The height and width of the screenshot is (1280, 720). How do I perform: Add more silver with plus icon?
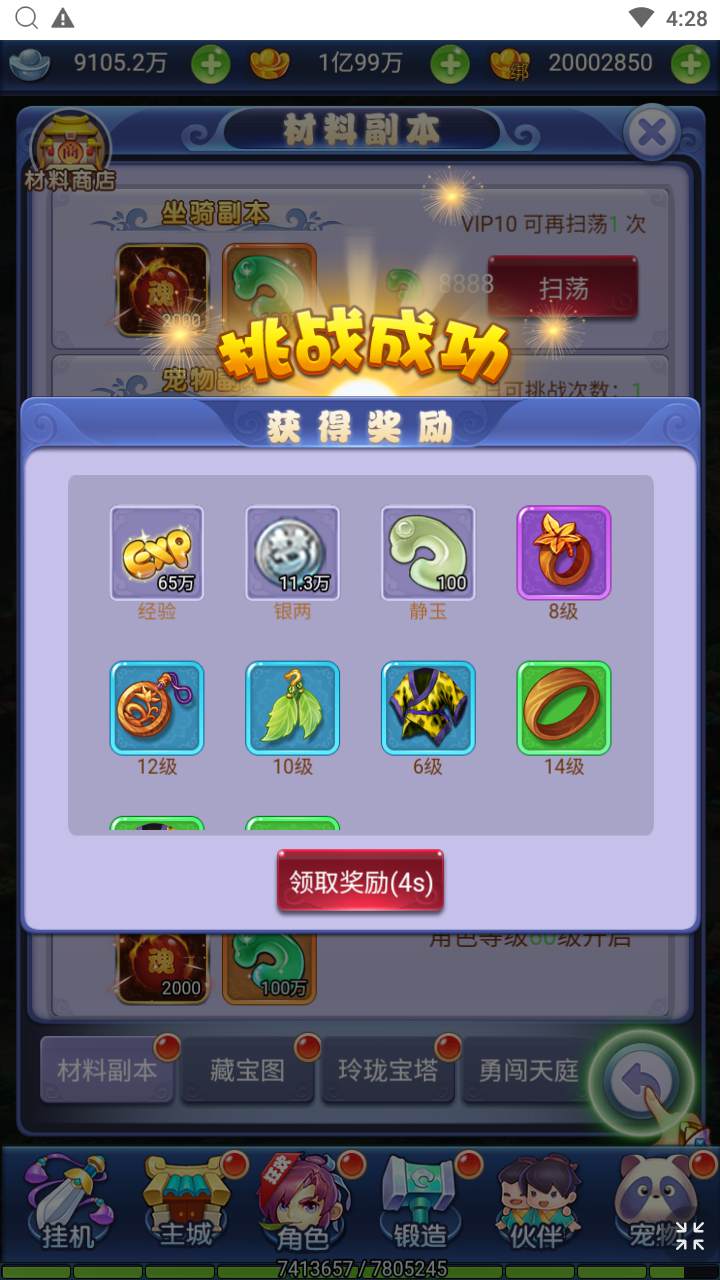point(211,64)
